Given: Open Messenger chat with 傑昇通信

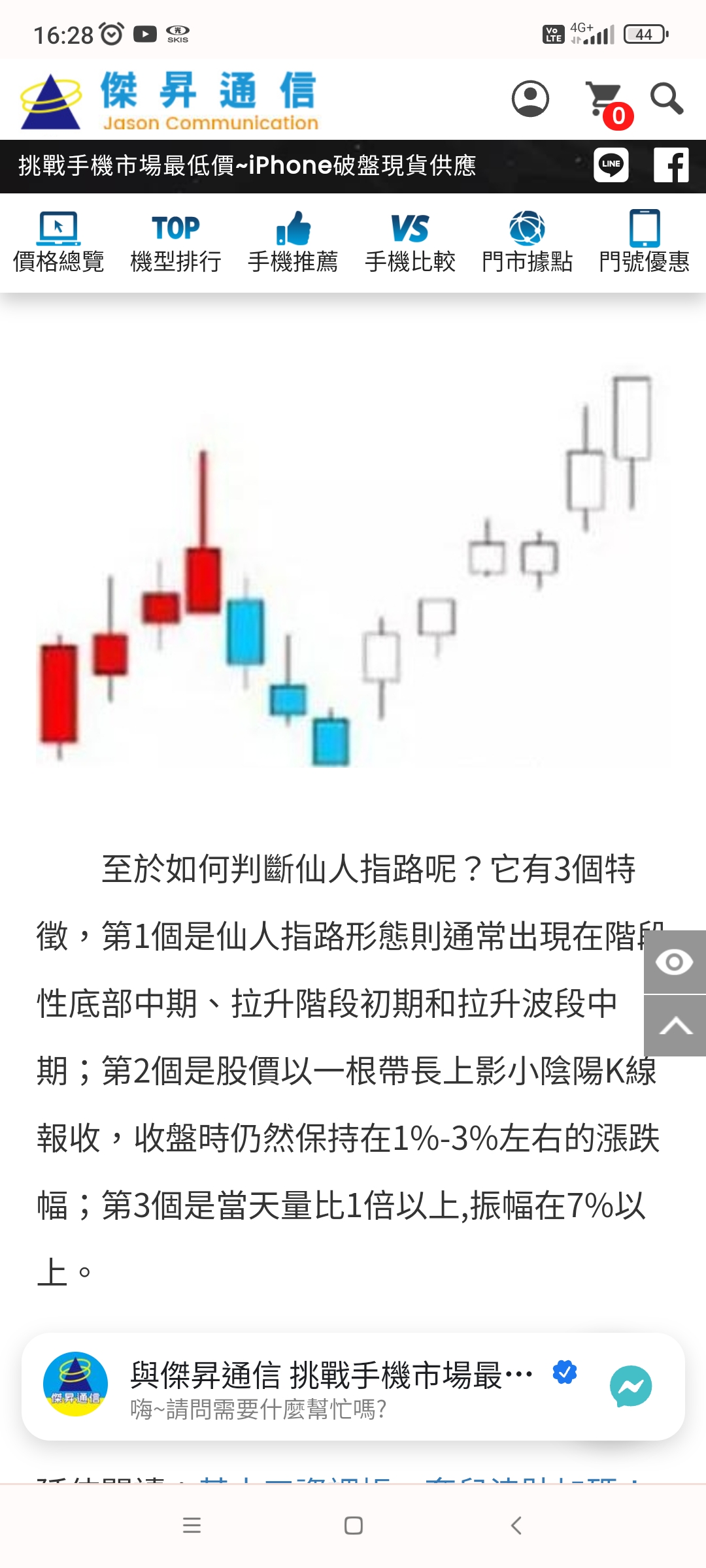Looking at the screenshot, I should click(630, 1386).
